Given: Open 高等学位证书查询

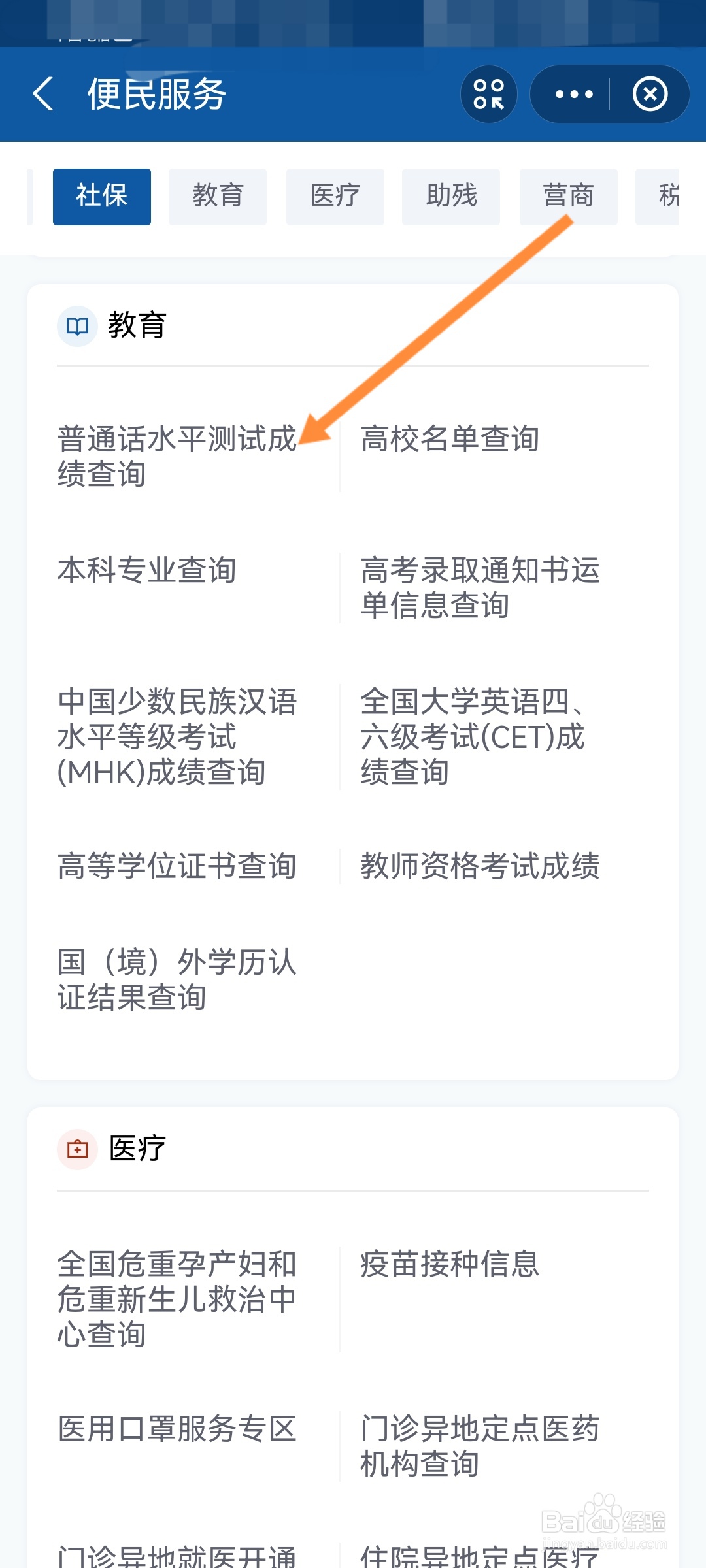Looking at the screenshot, I should (x=177, y=866).
